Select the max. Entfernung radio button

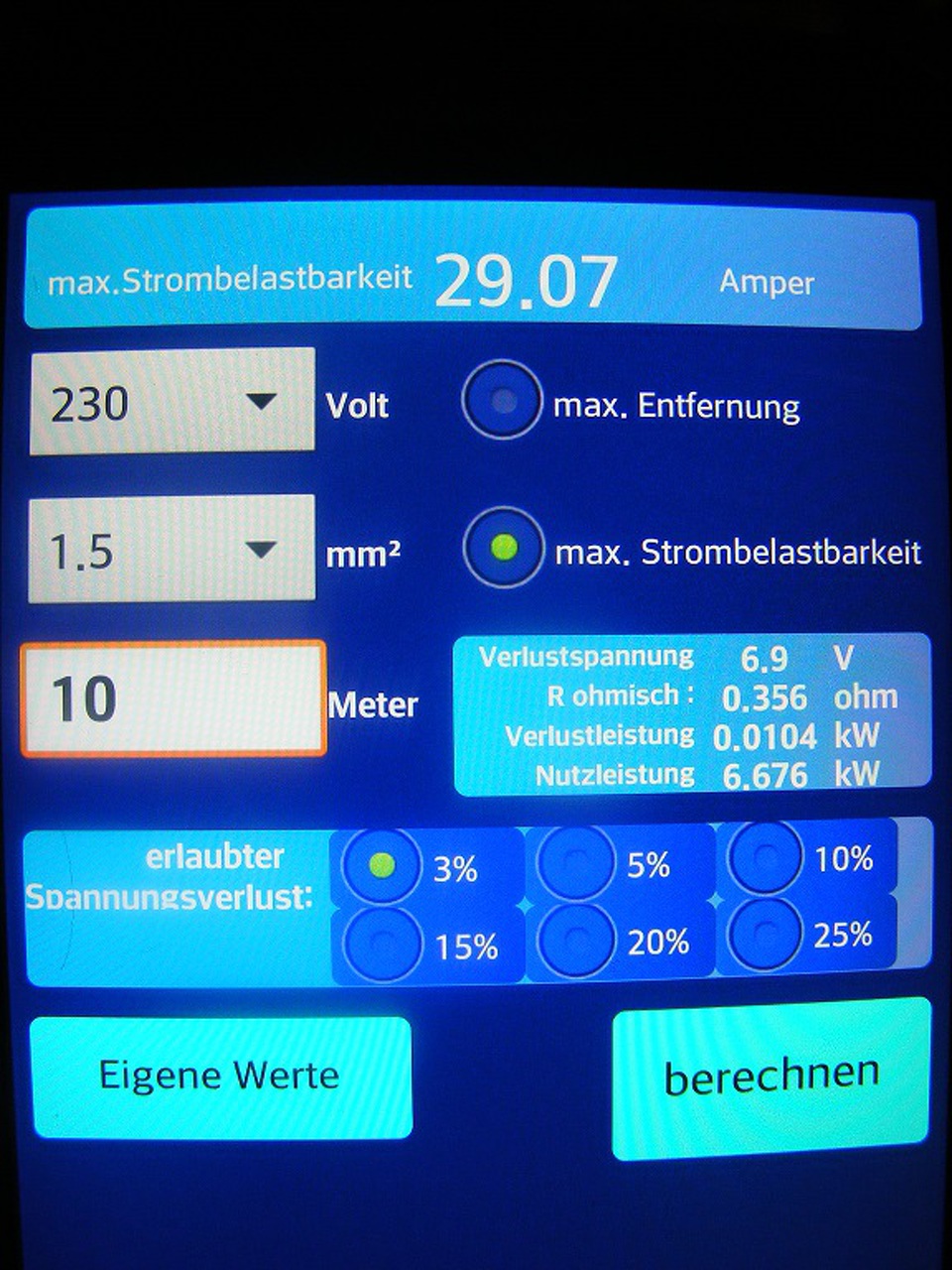[503, 400]
